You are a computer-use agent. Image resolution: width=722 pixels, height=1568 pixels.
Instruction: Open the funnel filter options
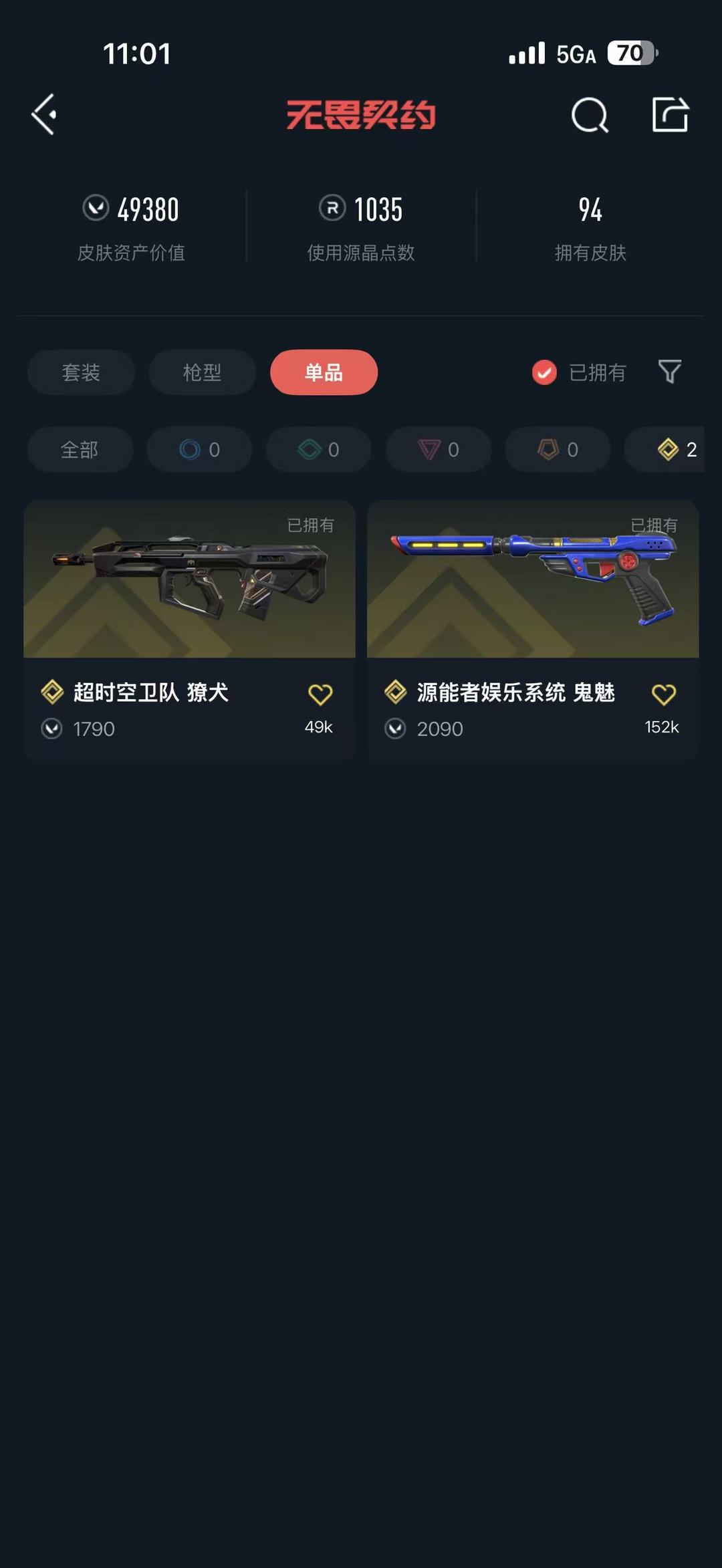669,372
